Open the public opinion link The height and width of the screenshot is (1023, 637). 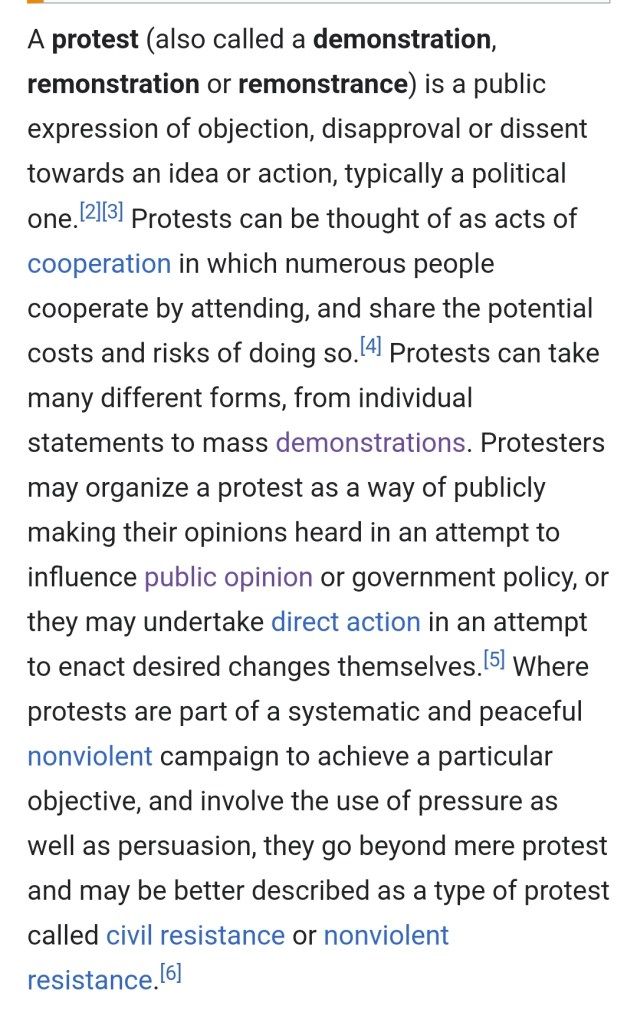(228, 577)
